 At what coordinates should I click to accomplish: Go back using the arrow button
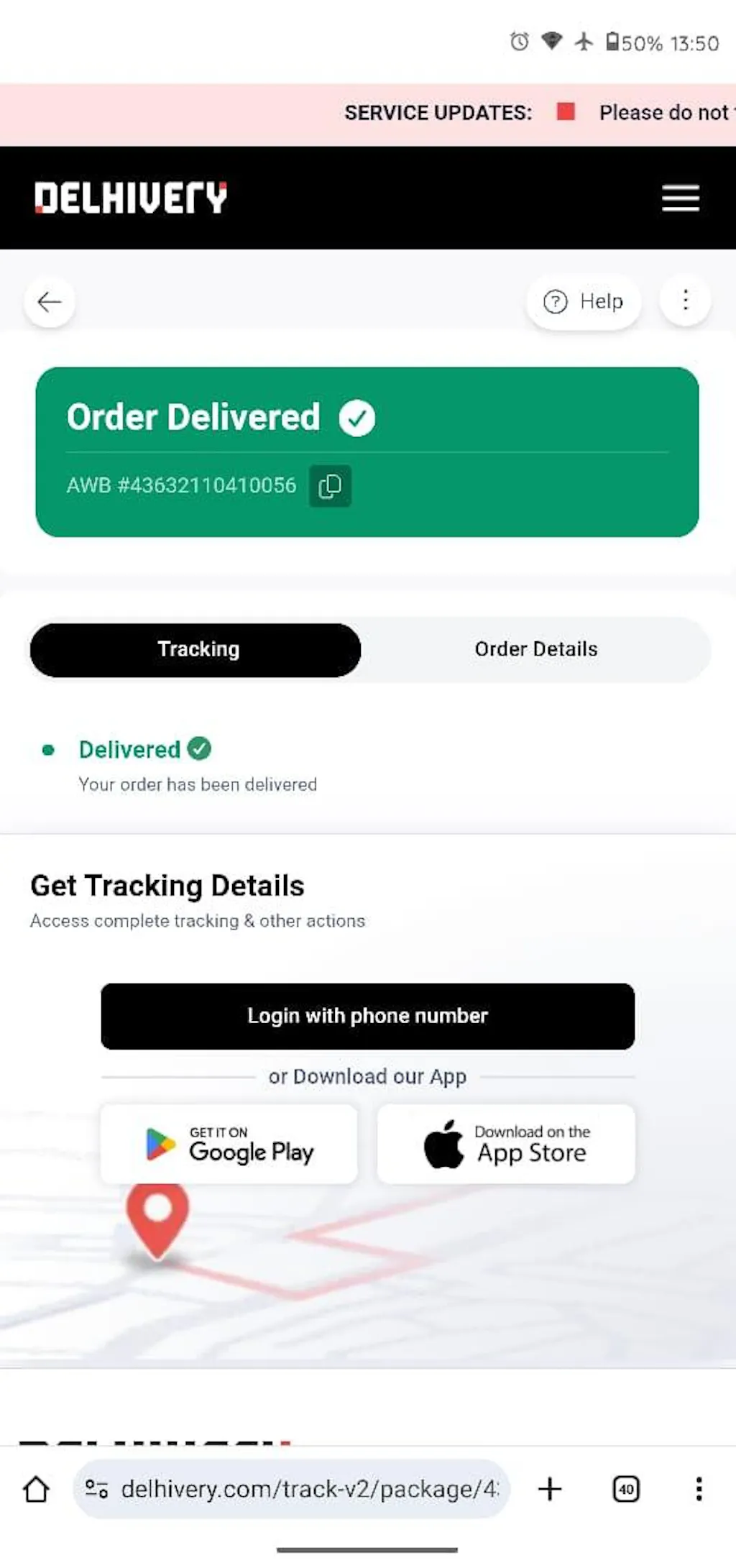pyautogui.click(x=50, y=302)
